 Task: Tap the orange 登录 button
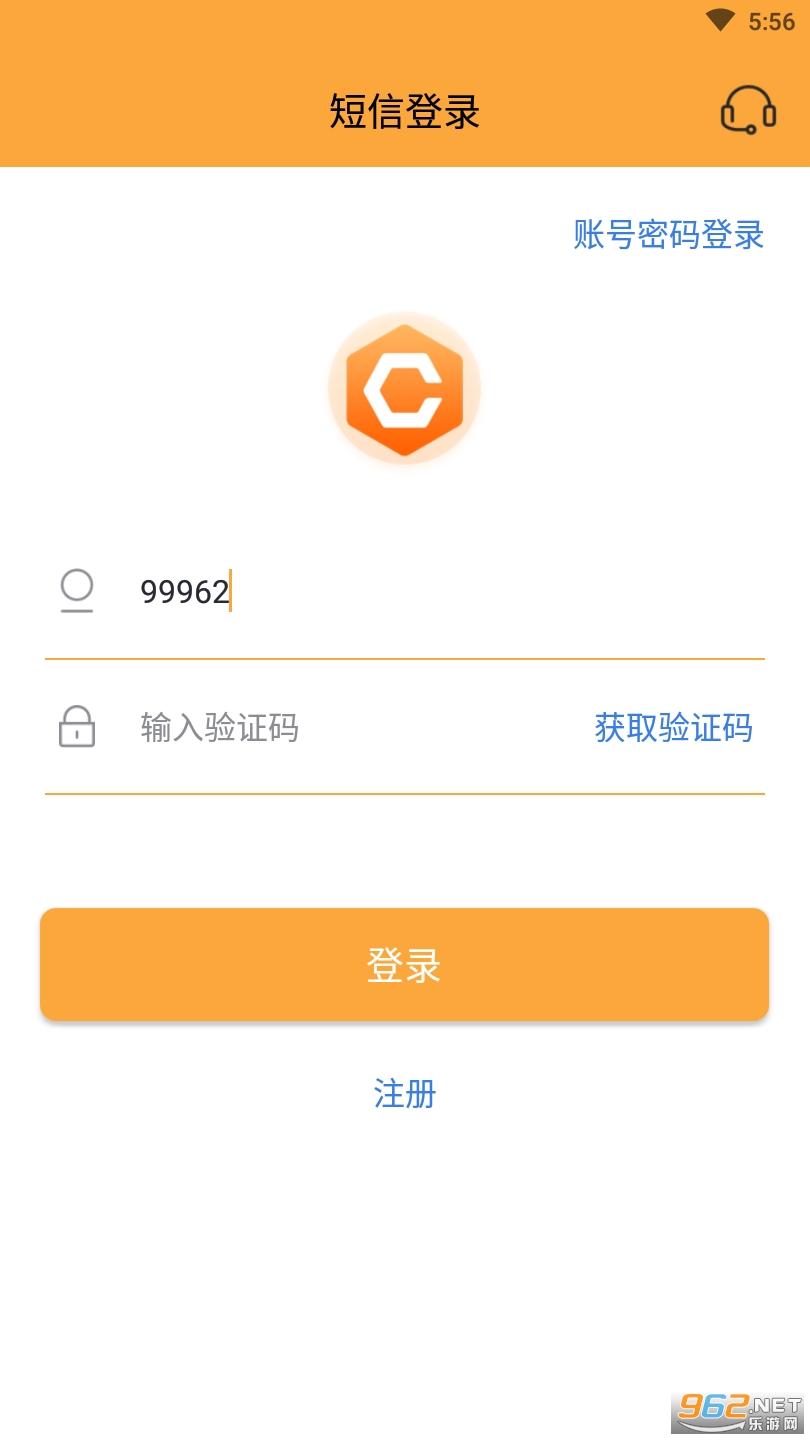(404, 965)
